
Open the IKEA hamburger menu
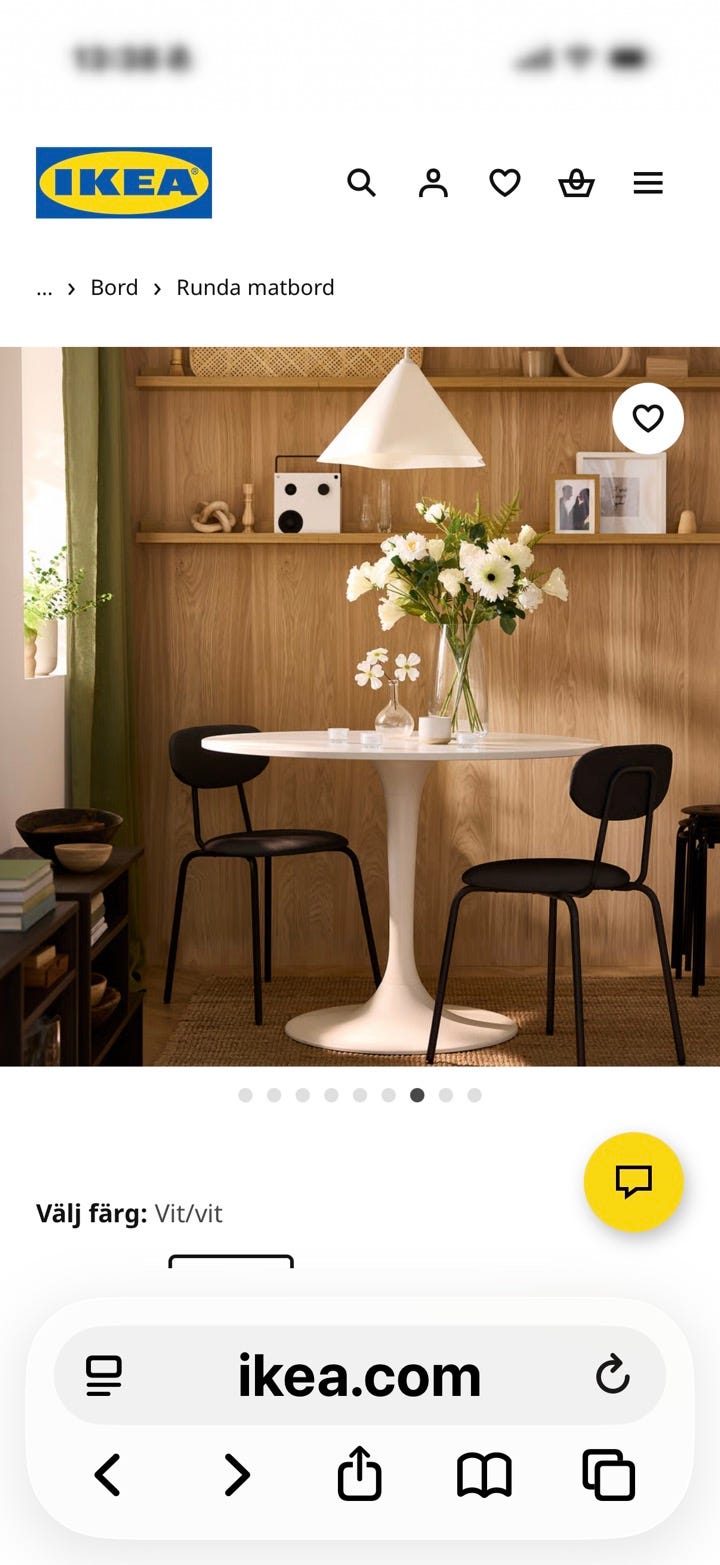[648, 183]
